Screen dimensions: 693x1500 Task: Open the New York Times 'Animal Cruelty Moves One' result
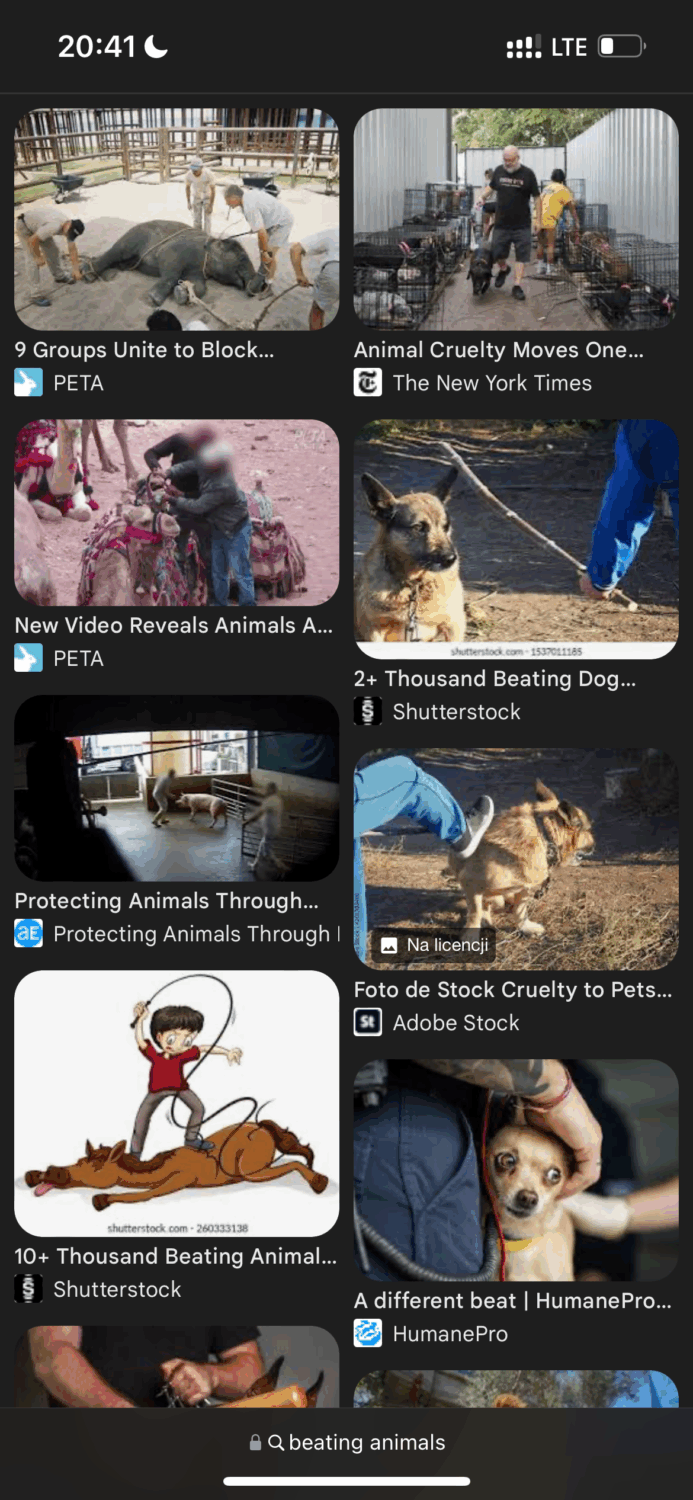pyautogui.click(x=516, y=220)
